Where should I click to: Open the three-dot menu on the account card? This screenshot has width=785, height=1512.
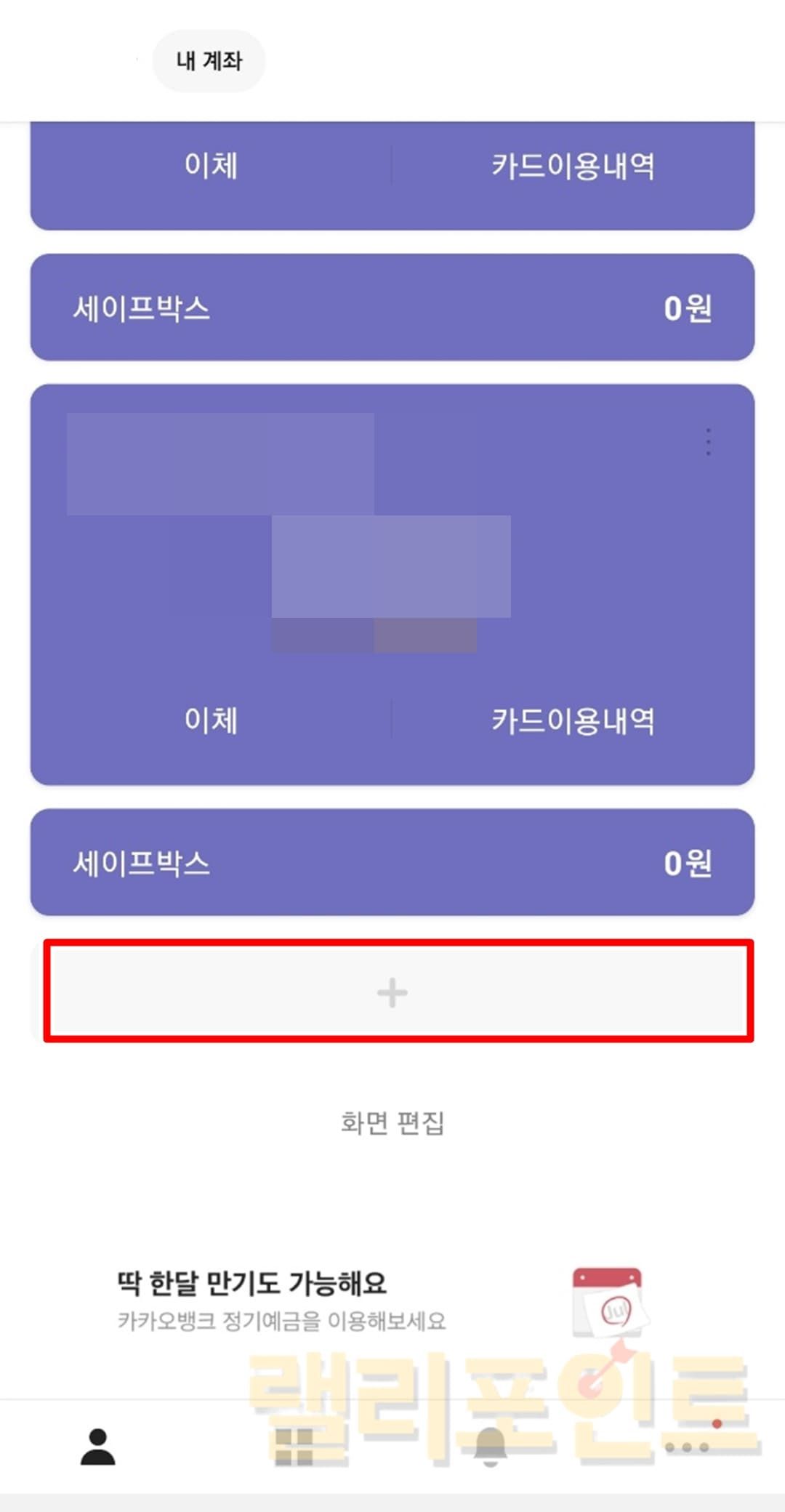click(708, 442)
